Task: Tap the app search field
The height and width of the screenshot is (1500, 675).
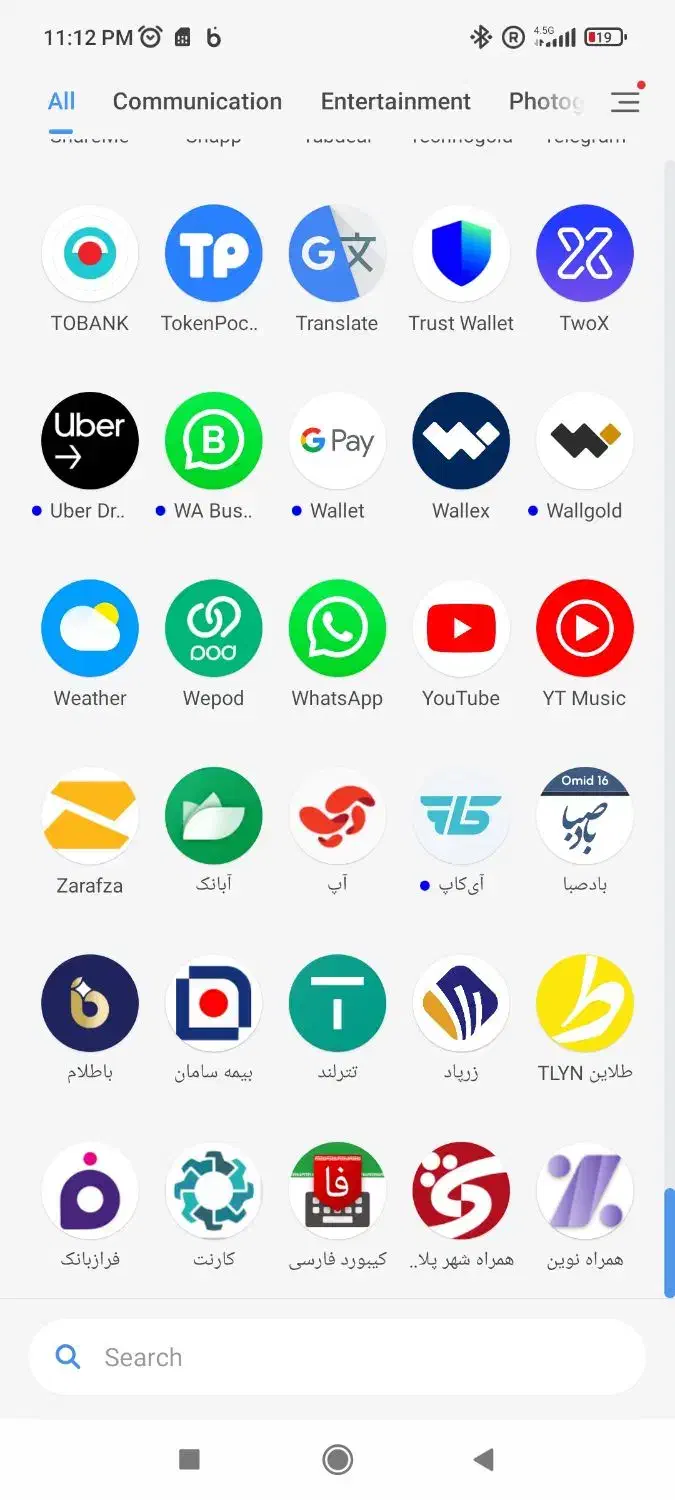Action: tap(337, 1357)
